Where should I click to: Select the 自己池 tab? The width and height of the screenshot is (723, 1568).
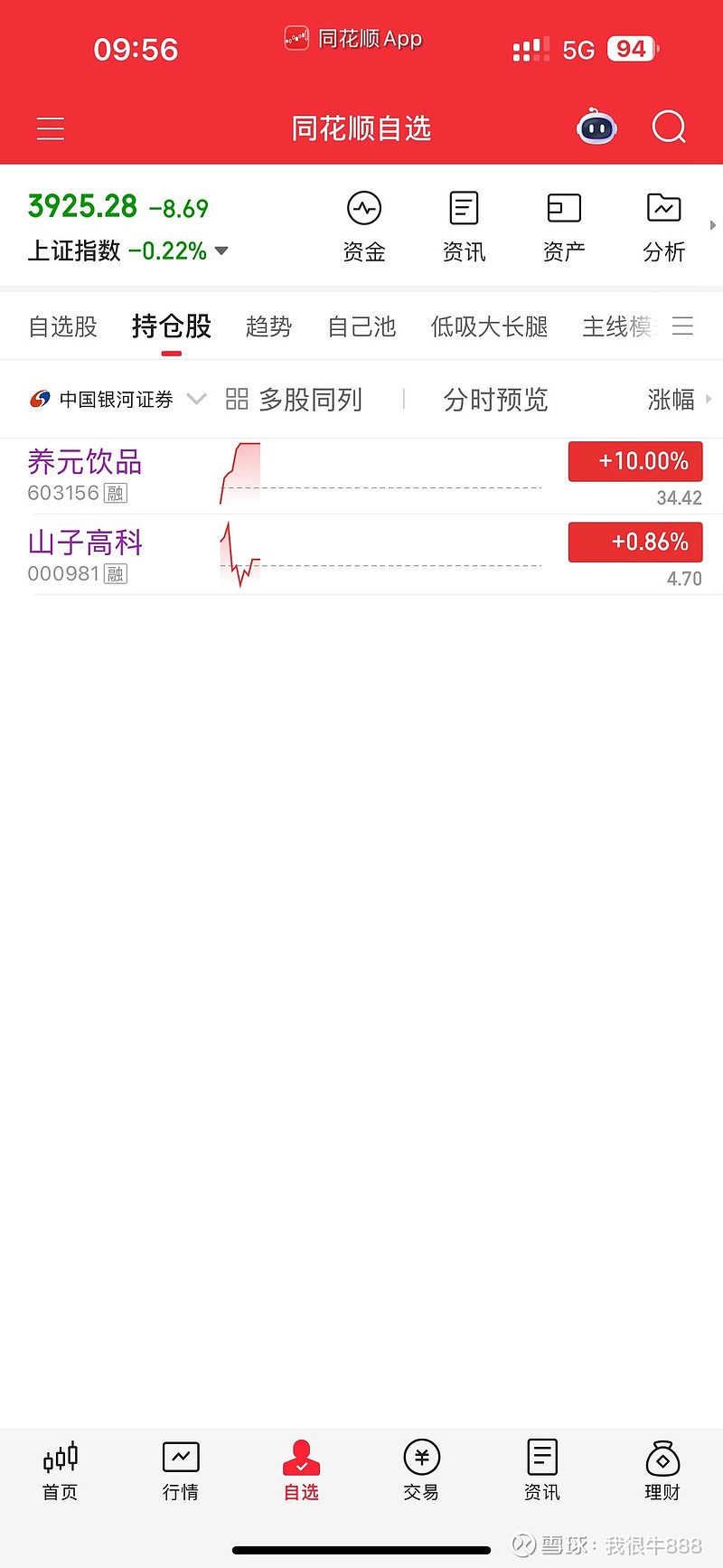coord(361,326)
